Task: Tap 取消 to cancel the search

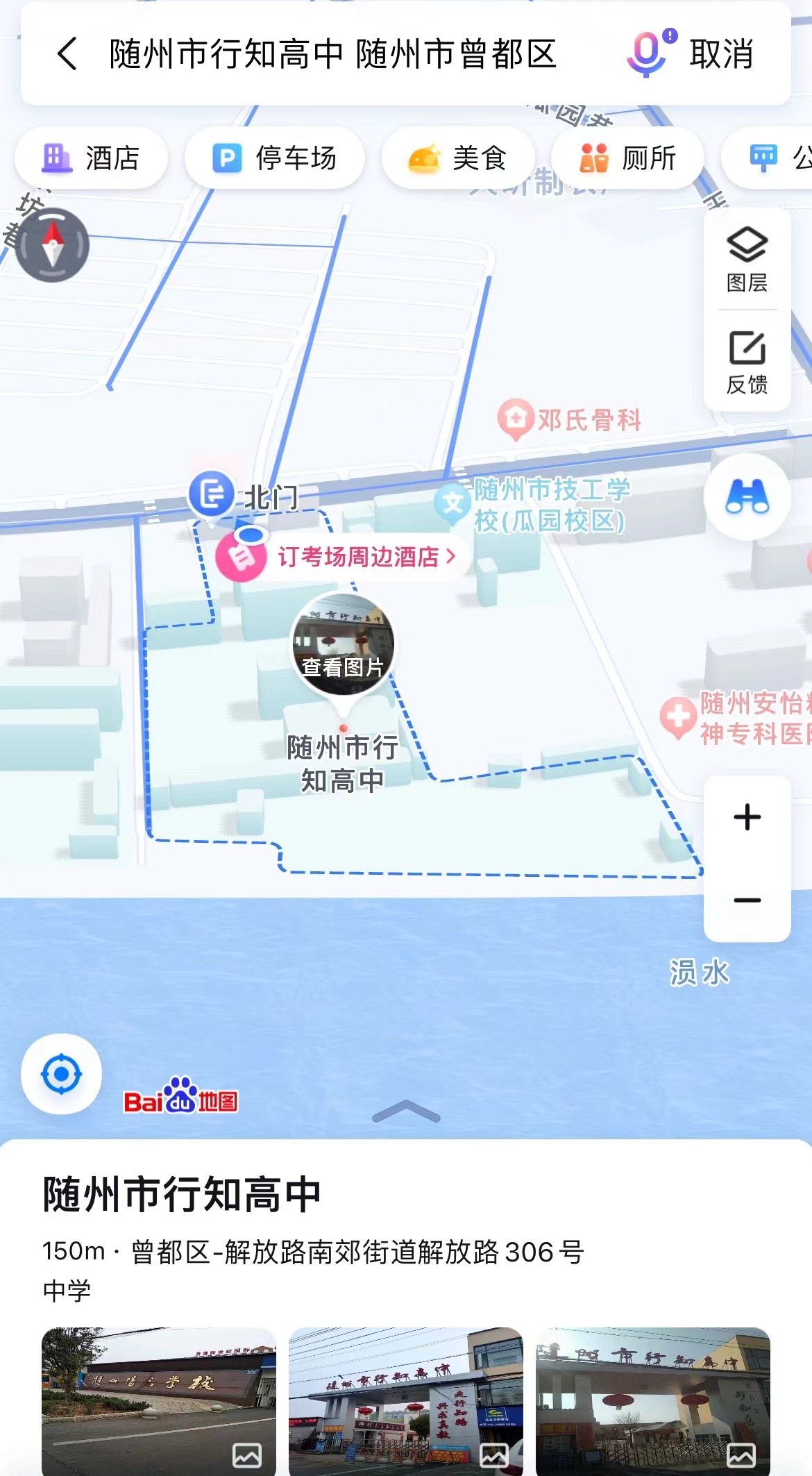Action: (x=721, y=54)
